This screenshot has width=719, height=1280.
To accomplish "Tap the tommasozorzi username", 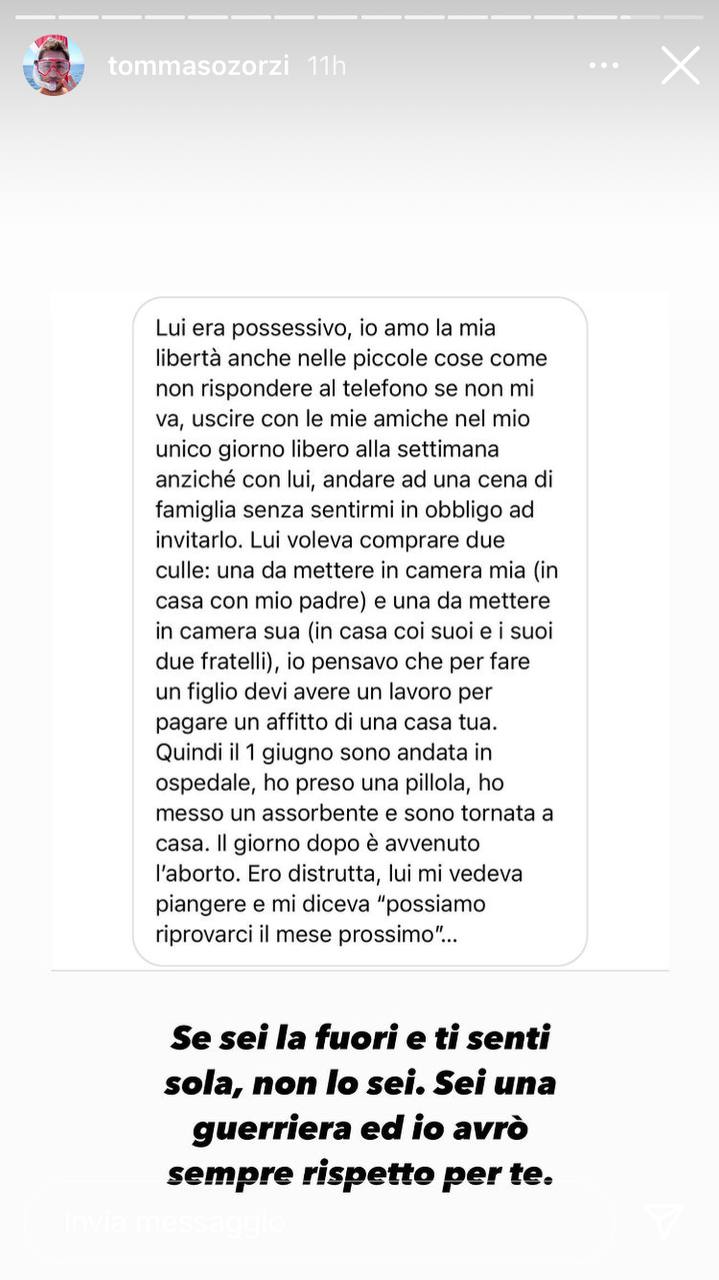I will coord(198,66).
